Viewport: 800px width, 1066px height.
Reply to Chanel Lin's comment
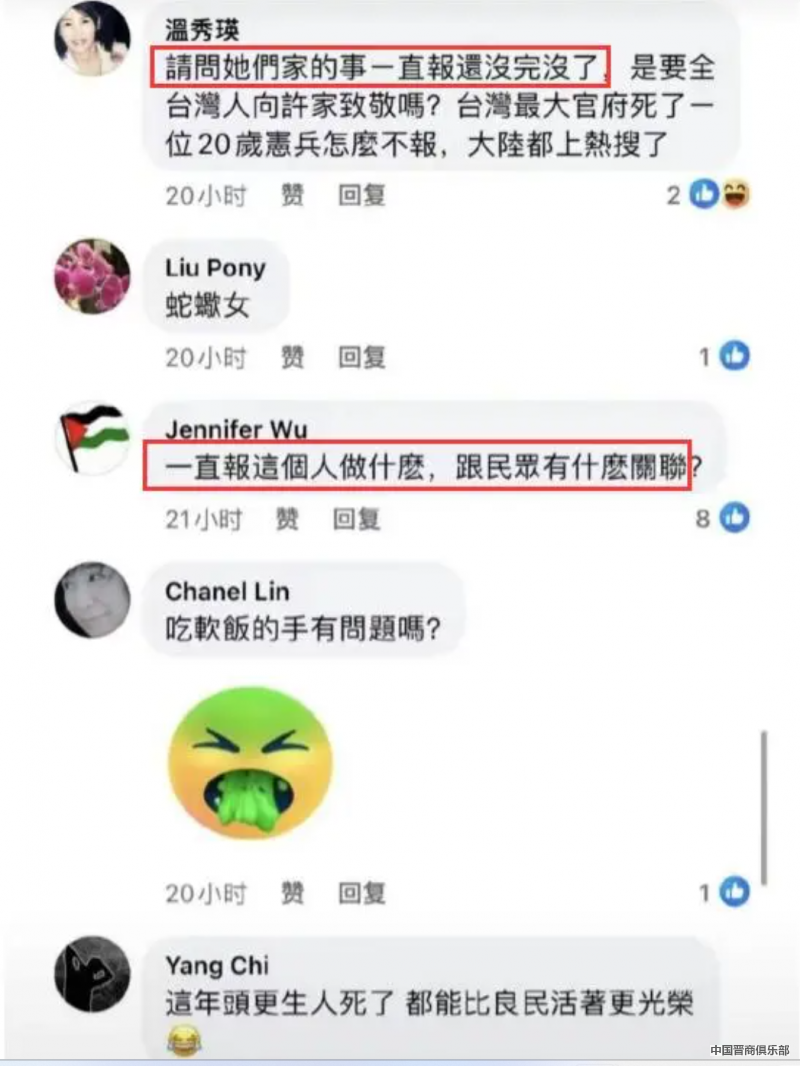(x=361, y=892)
